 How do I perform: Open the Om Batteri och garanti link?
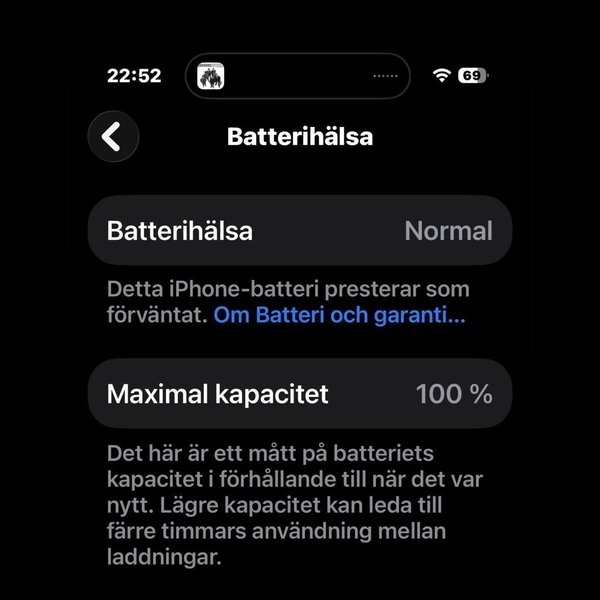pos(340,316)
